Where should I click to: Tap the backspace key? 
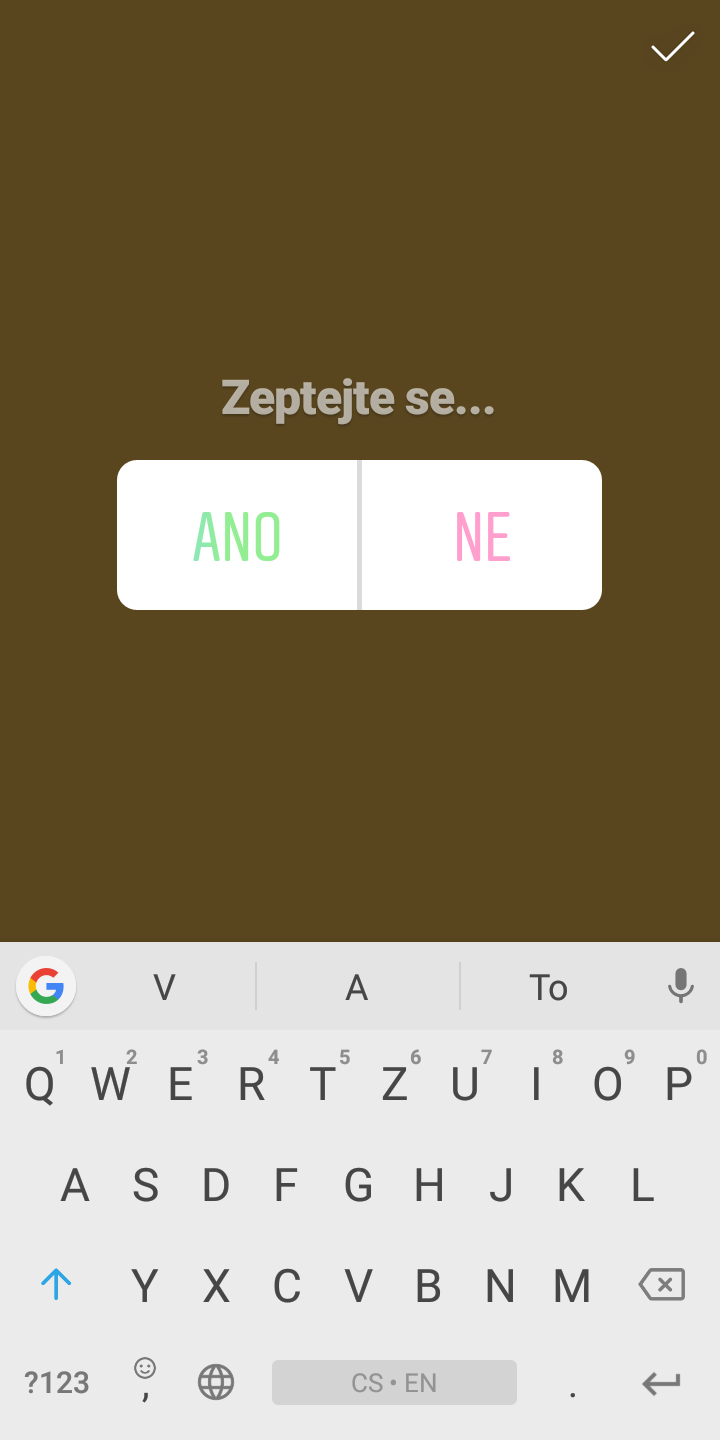662,1285
